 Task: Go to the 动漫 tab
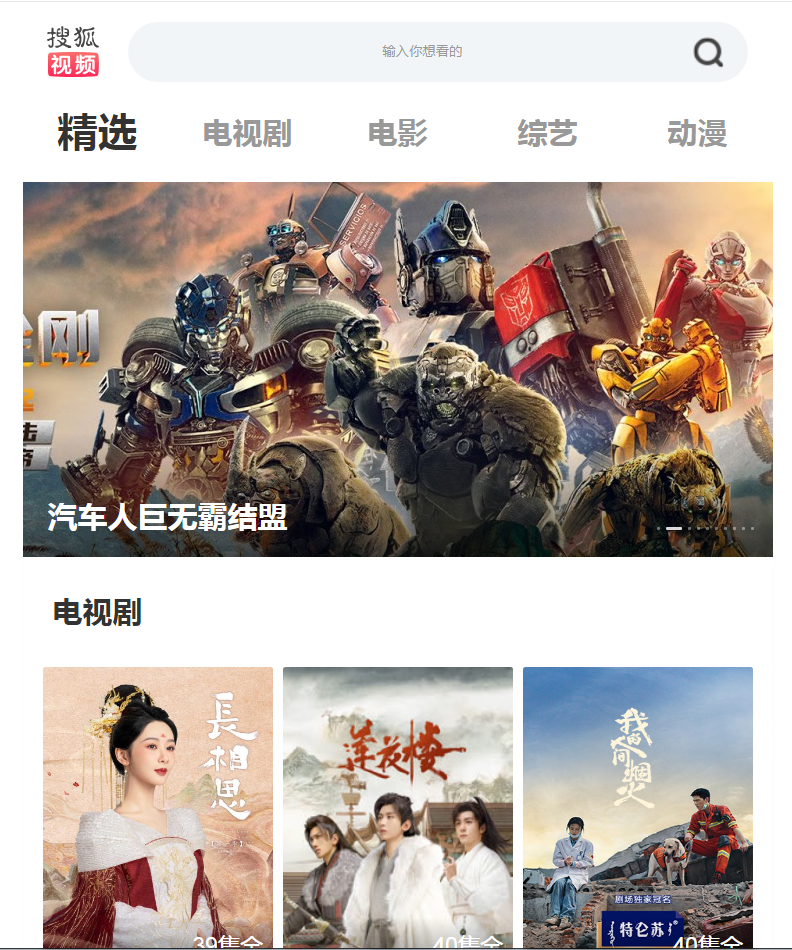tap(697, 133)
